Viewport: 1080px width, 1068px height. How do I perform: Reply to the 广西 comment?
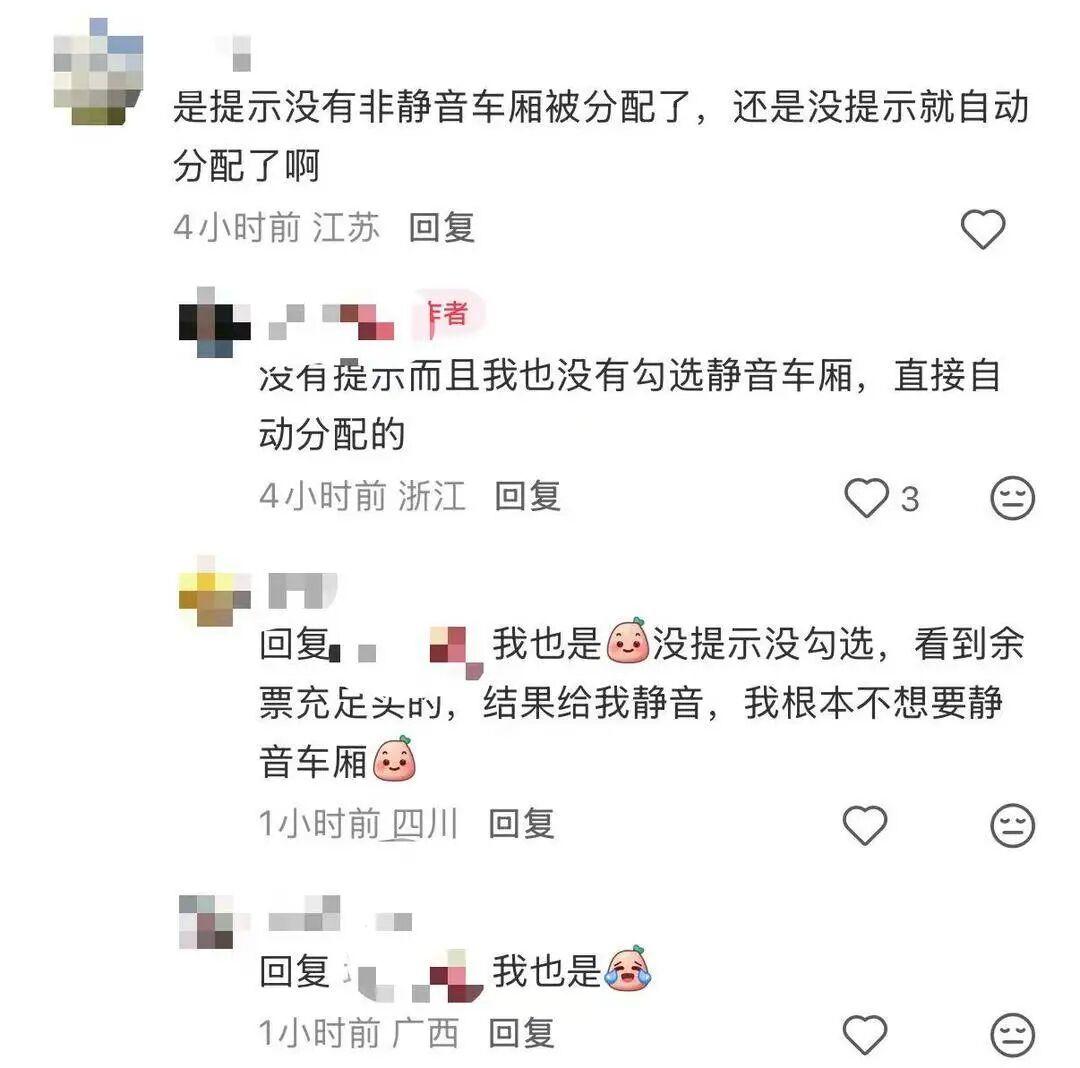521,1033
